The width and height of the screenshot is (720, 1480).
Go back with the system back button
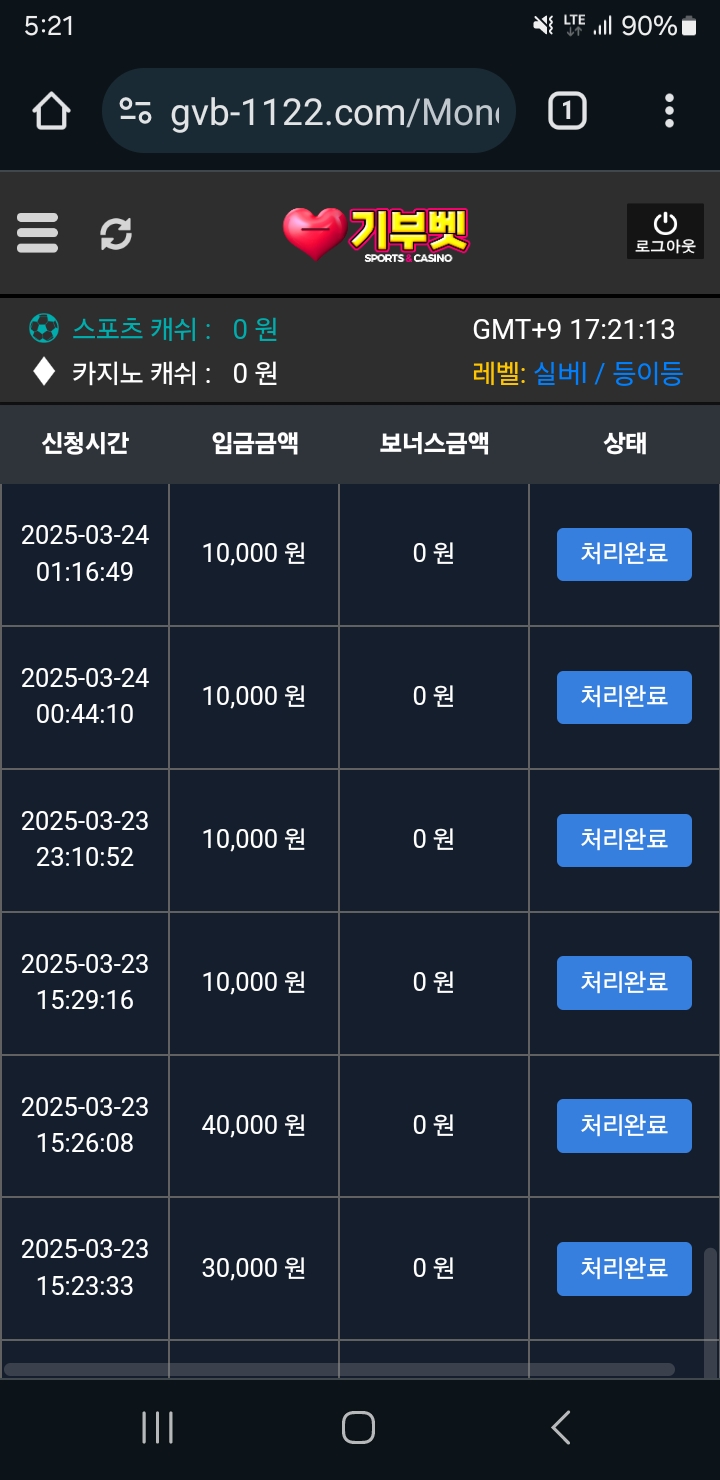tap(561, 1427)
